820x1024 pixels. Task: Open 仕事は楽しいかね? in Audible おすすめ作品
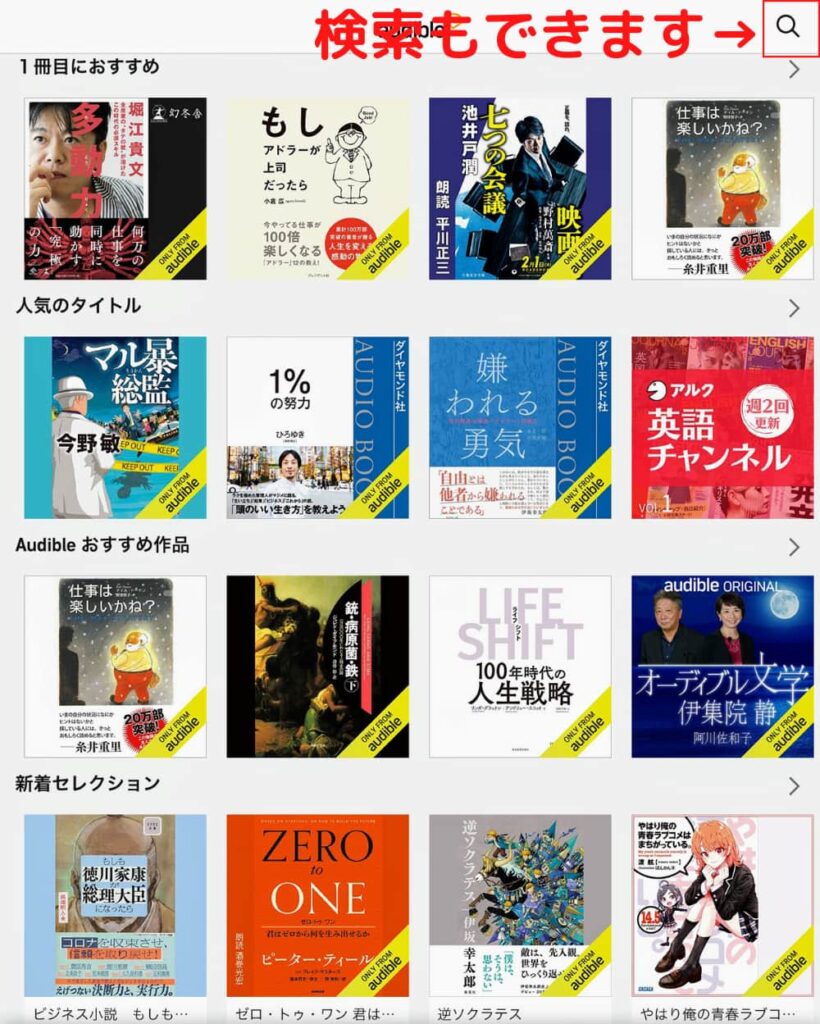tap(115, 666)
